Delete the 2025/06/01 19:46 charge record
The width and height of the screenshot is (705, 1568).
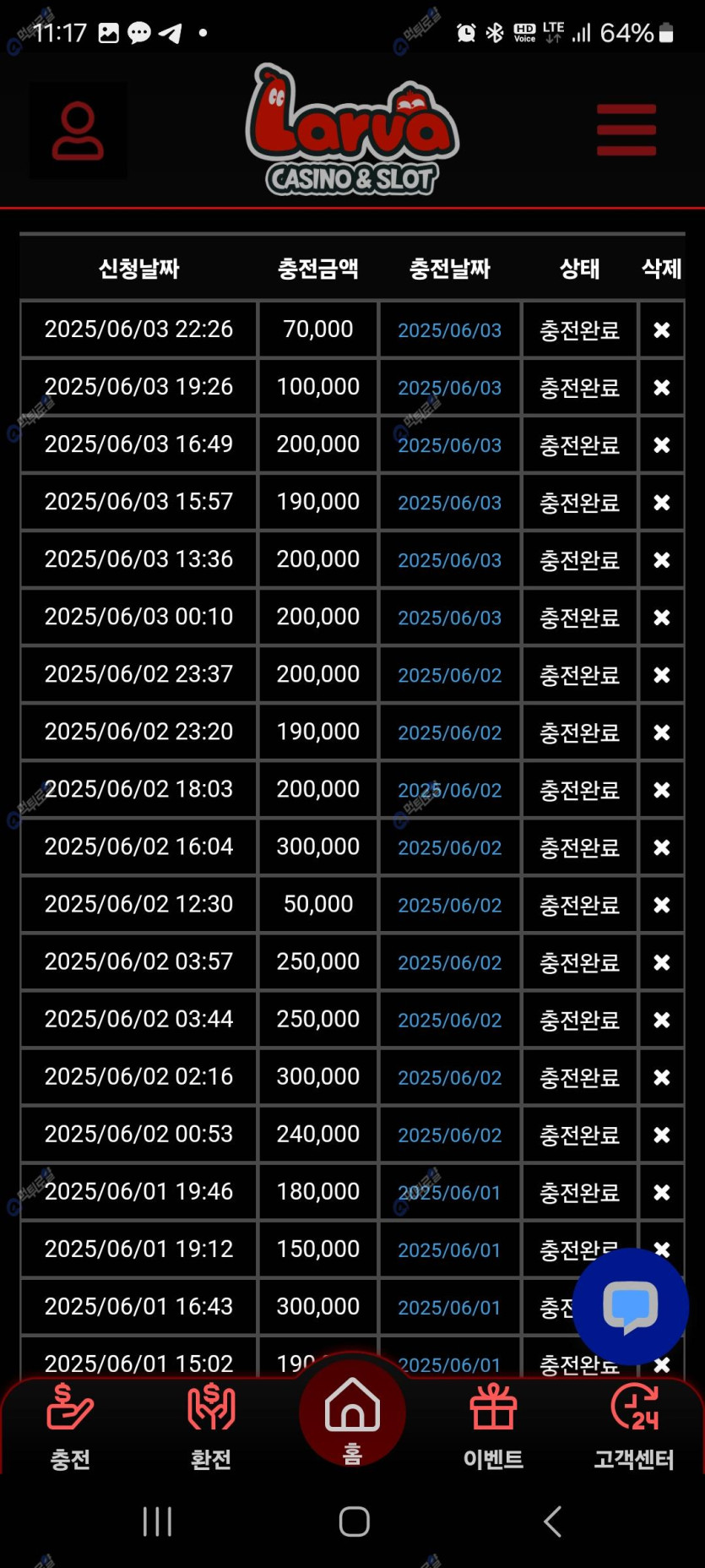[x=661, y=1192]
